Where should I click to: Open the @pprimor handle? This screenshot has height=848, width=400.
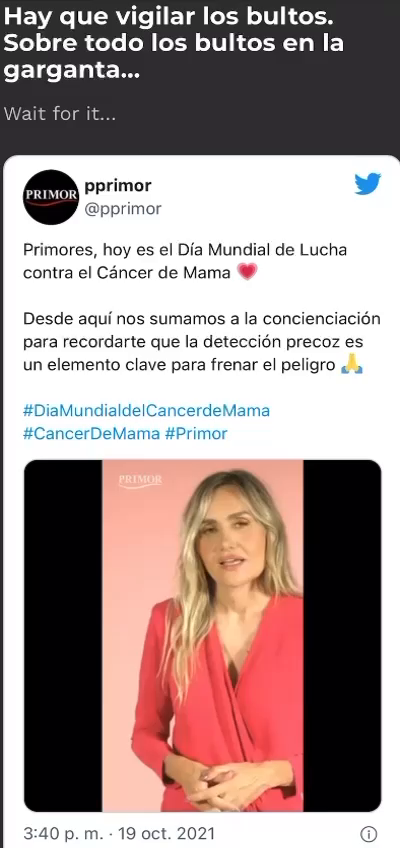pos(122,209)
